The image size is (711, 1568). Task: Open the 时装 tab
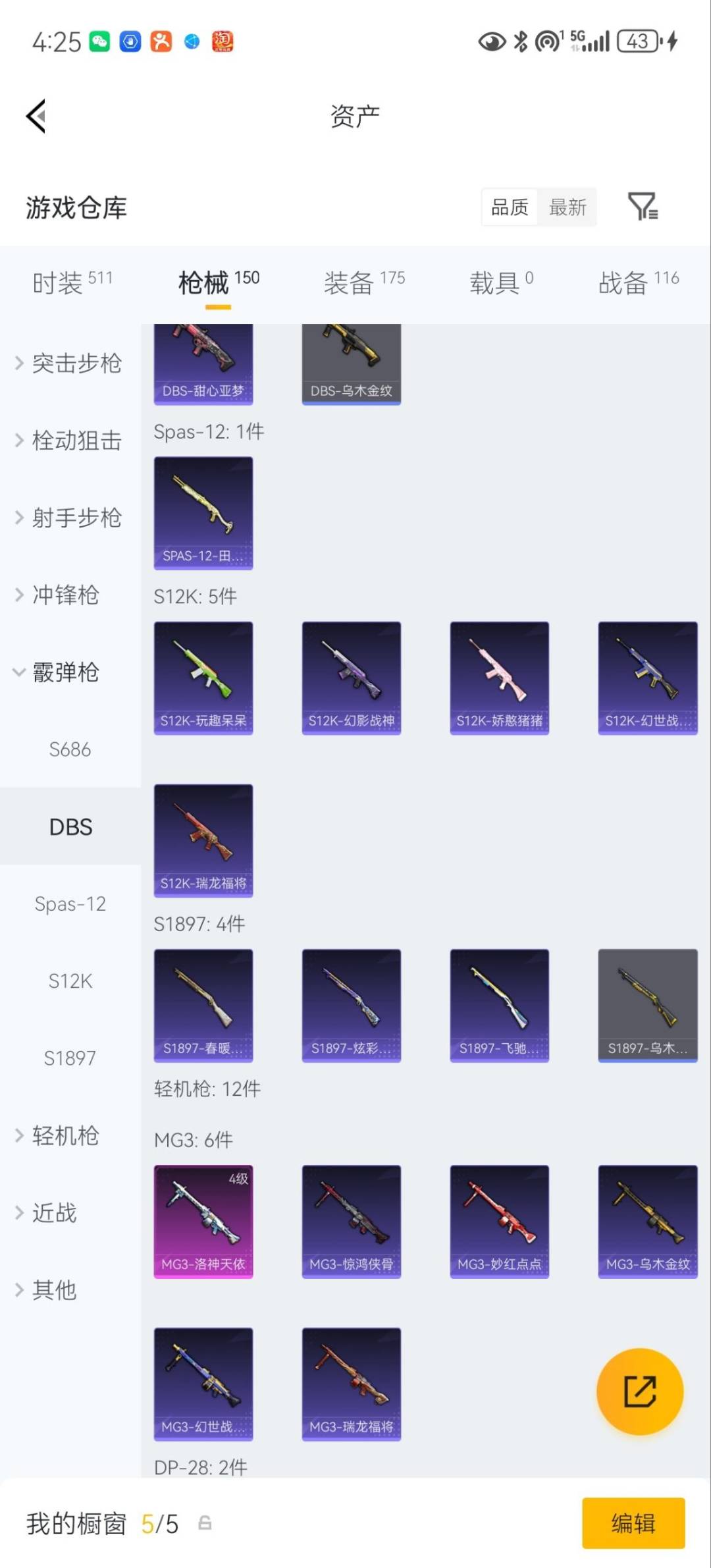(x=61, y=279)
